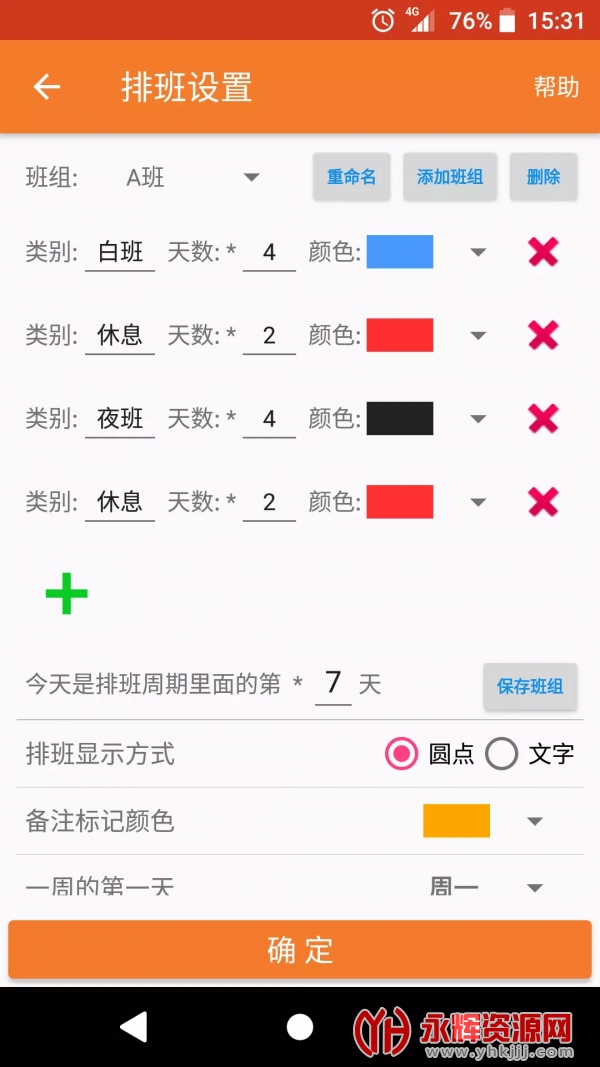
Task: Confirm settings with the 确定 button
Action: coord(300,950)
